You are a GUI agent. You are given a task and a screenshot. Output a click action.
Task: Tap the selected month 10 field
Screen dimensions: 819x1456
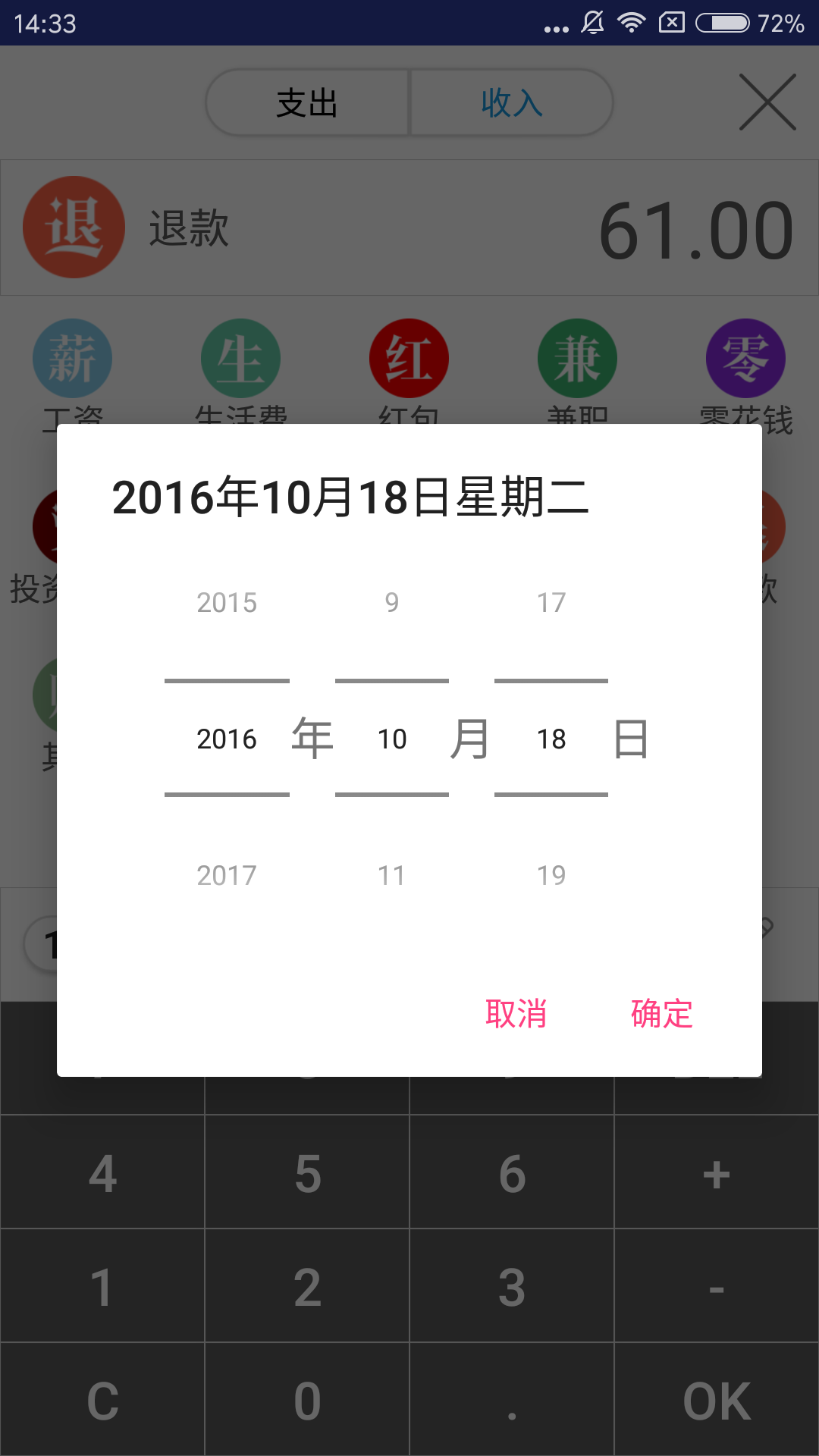[x=392, y=739]
